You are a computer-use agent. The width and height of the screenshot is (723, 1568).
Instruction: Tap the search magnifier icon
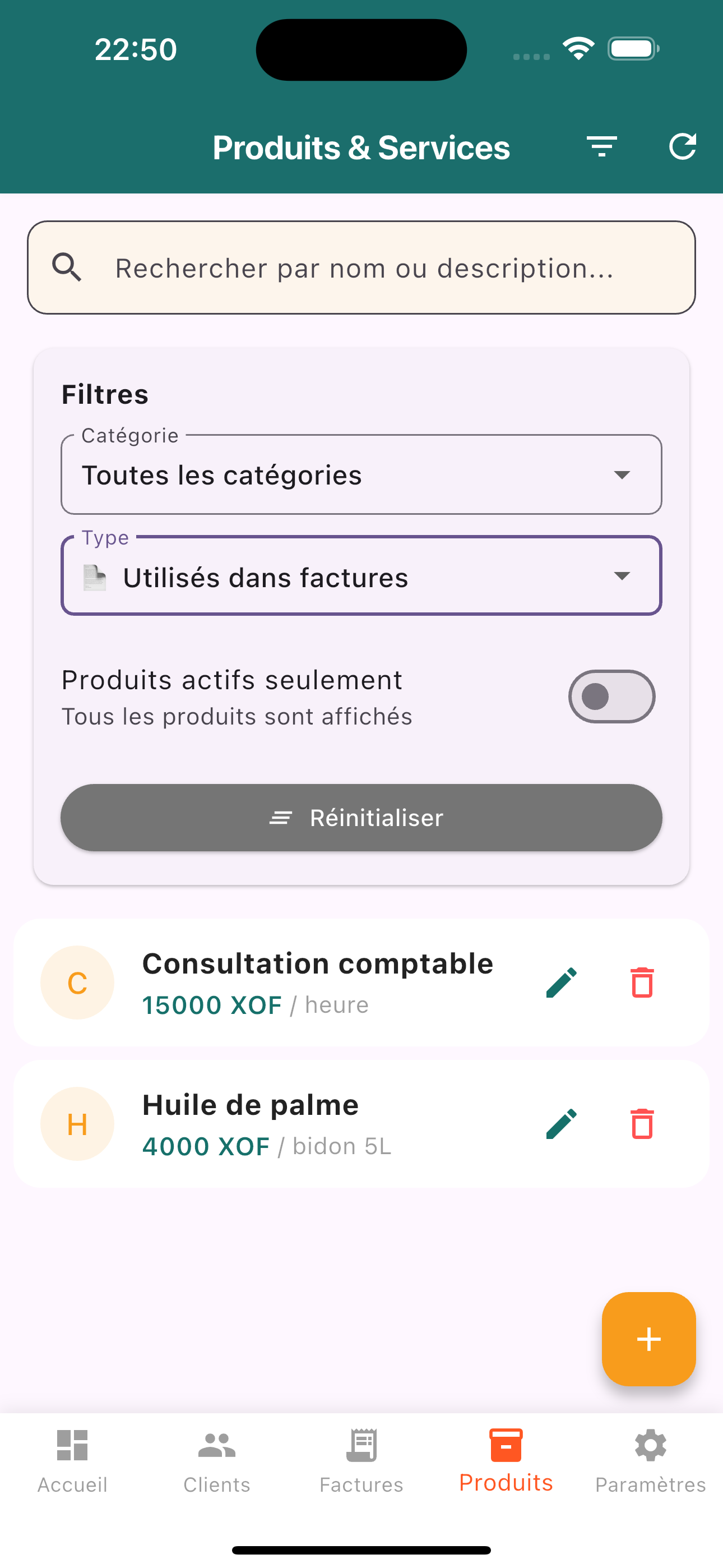[x=68, y=267]
